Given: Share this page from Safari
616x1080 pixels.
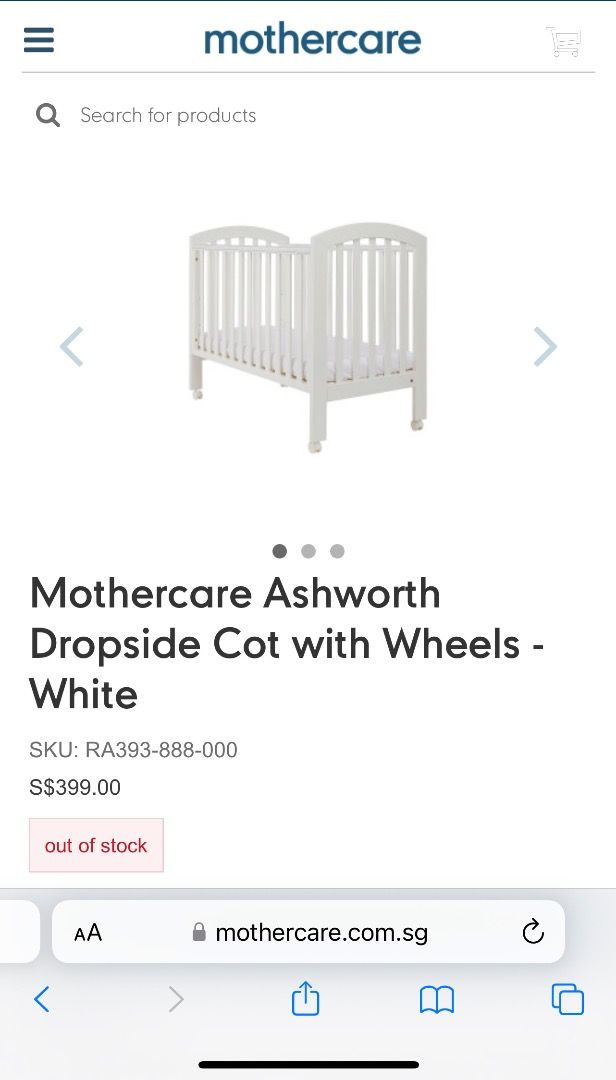Looking at the screenshot, I should pyautogui.click(x=305, y=998).
